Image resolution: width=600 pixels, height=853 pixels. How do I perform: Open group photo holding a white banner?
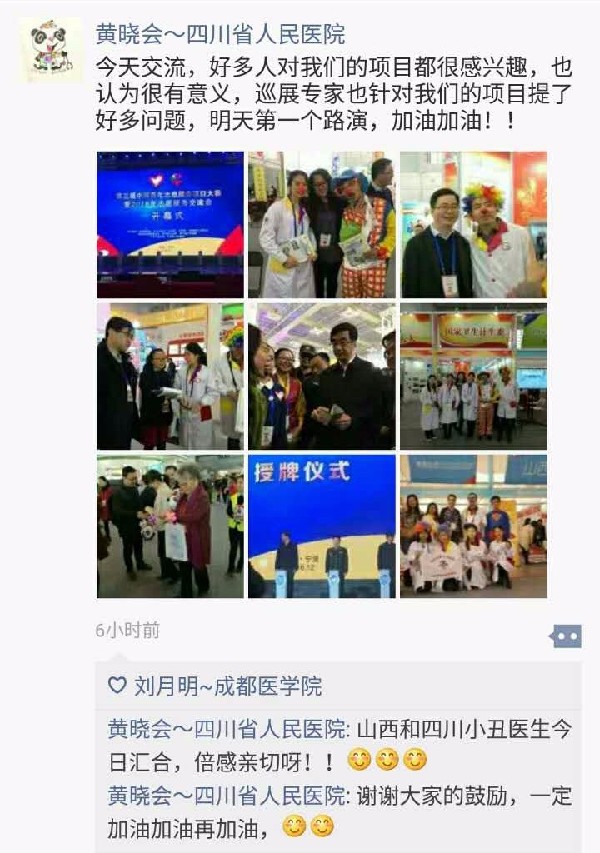click(473, 526)
